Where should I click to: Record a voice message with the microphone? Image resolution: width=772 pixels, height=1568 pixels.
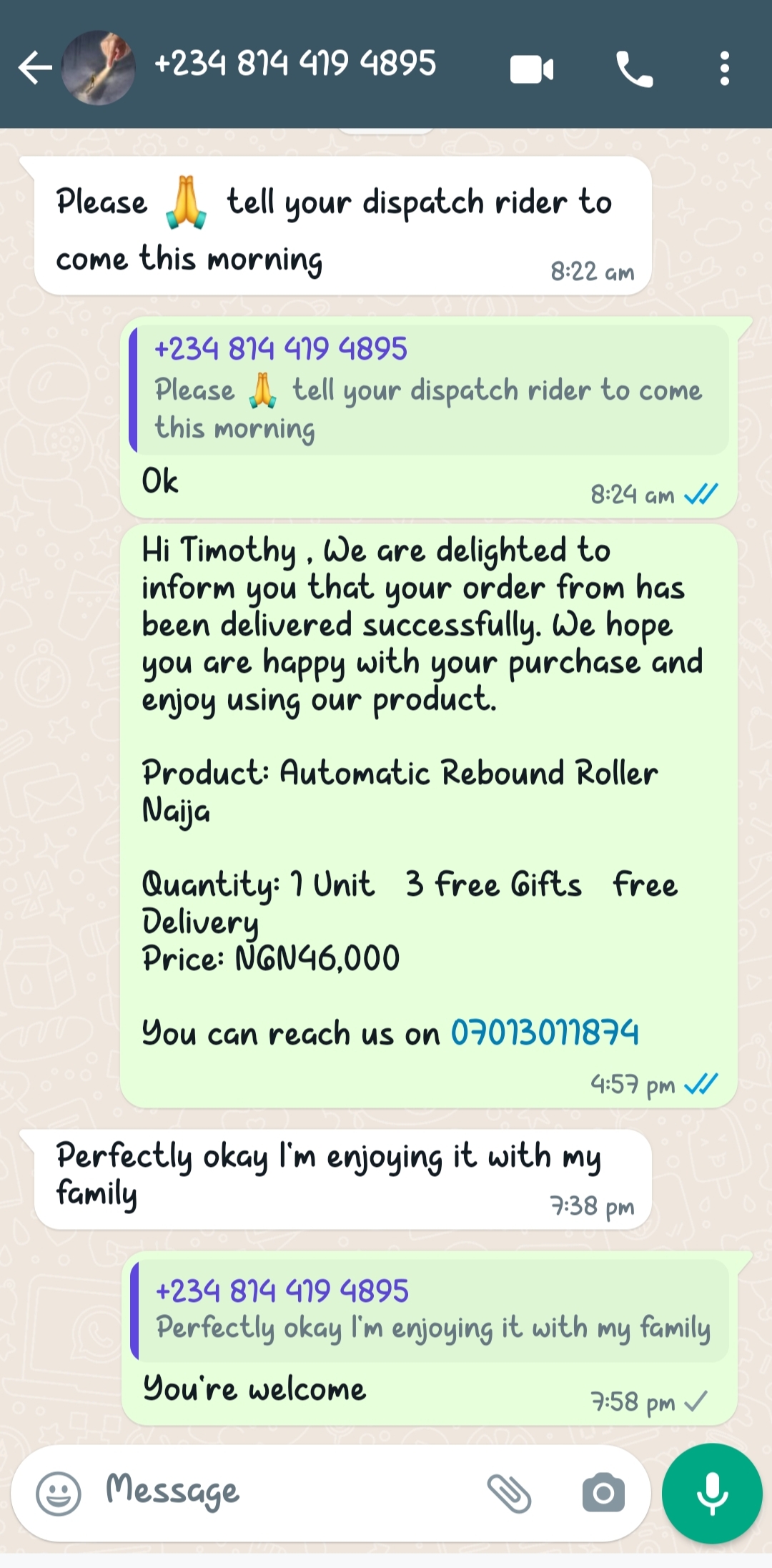pyautogui.click(x=712, y=1493)
